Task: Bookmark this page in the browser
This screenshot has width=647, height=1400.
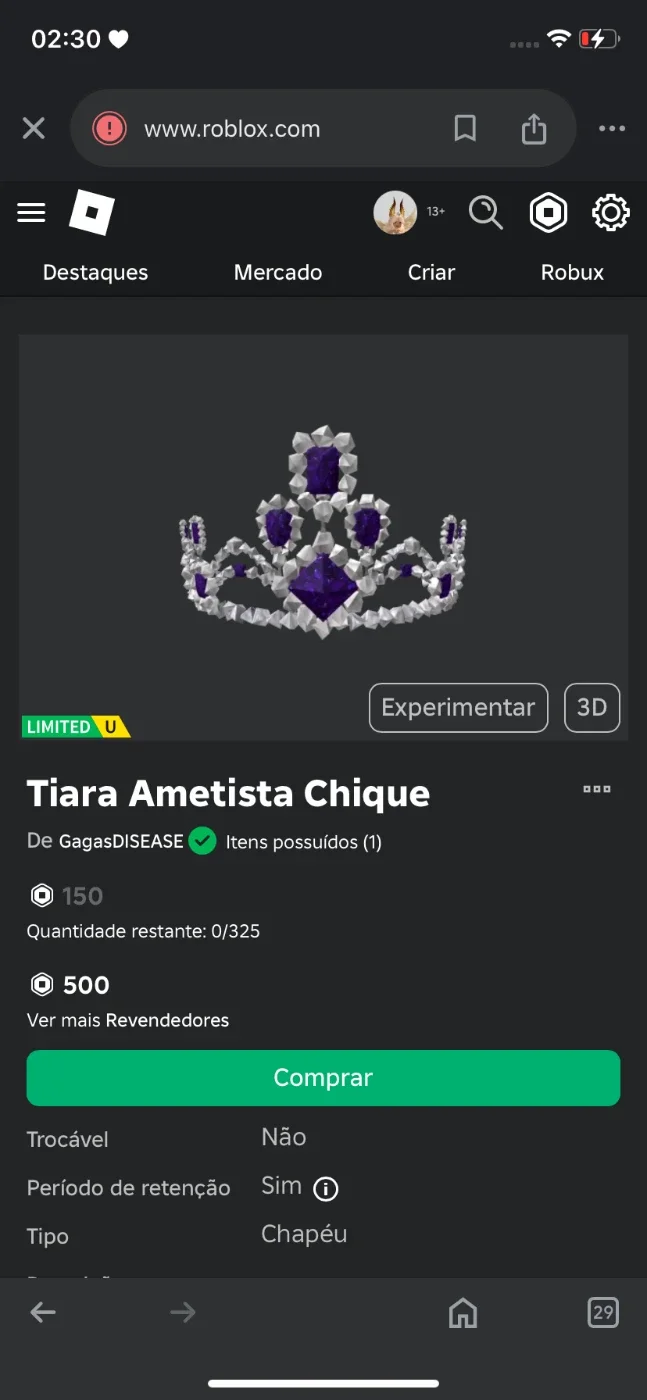Action: [x=465, y=129]
